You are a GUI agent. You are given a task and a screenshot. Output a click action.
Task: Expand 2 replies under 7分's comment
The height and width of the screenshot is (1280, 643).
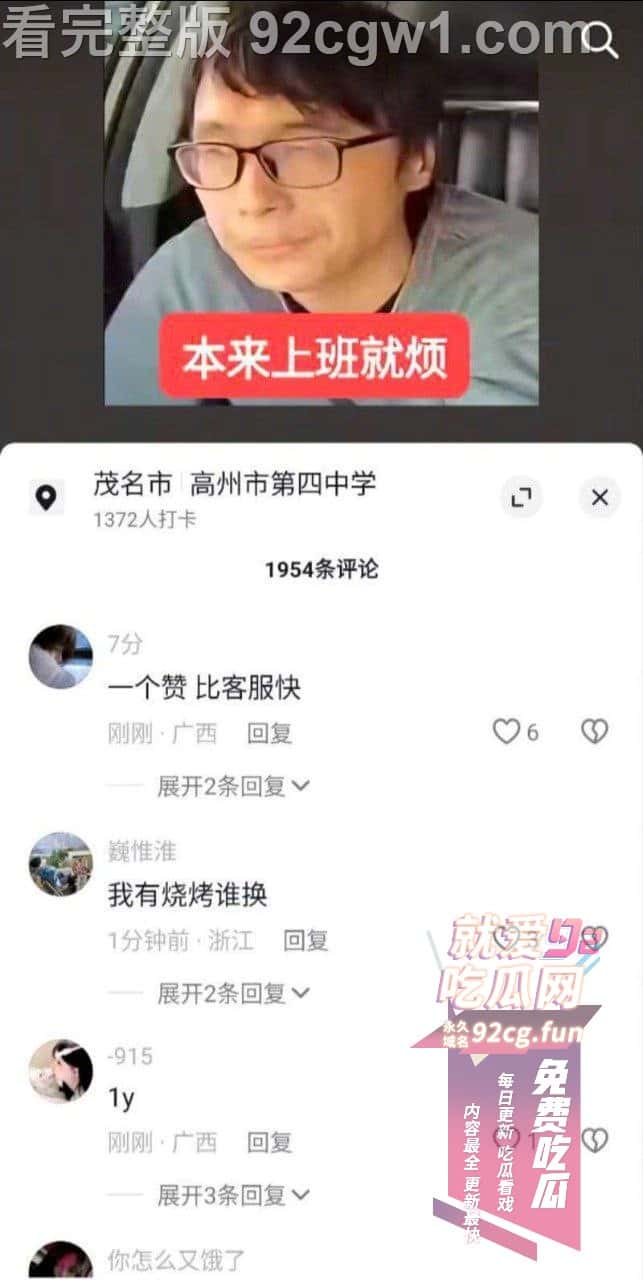pyautogui.click(x=234, y=786)
